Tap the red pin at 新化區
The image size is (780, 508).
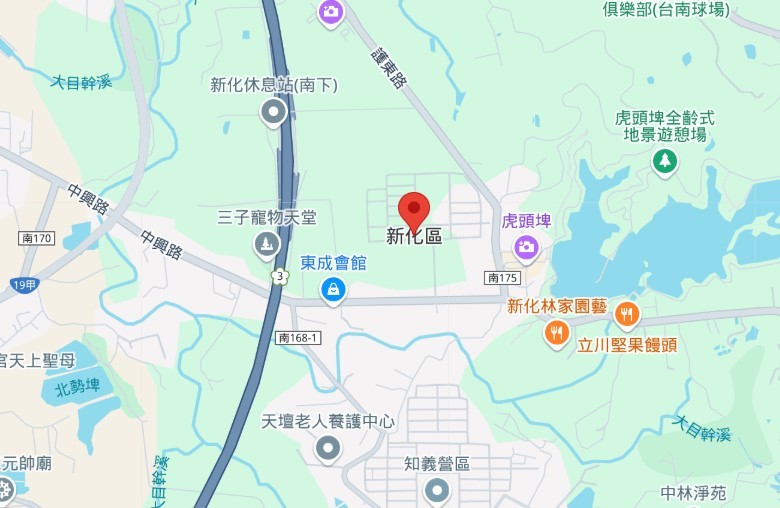[414, 211]
